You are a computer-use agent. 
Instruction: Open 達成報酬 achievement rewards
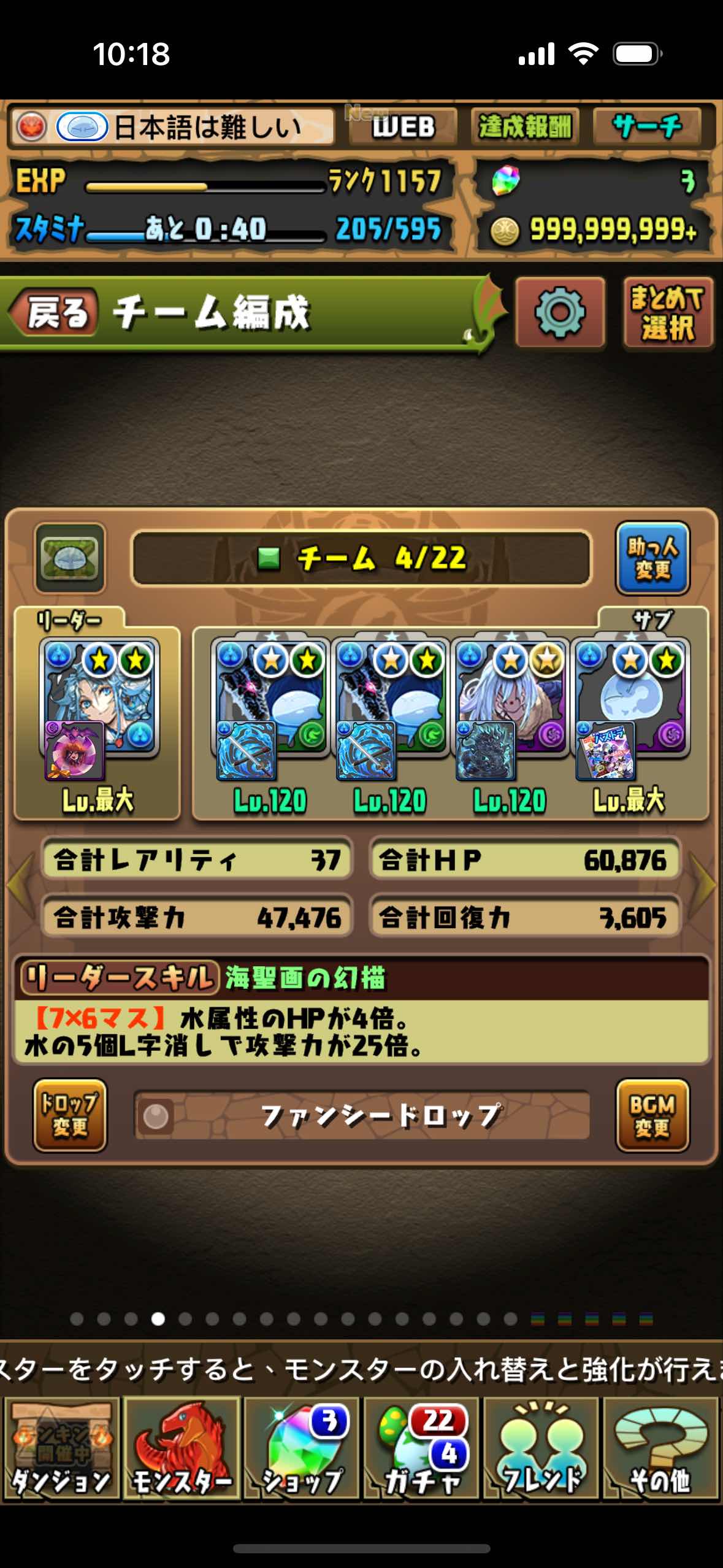point(524,127)
